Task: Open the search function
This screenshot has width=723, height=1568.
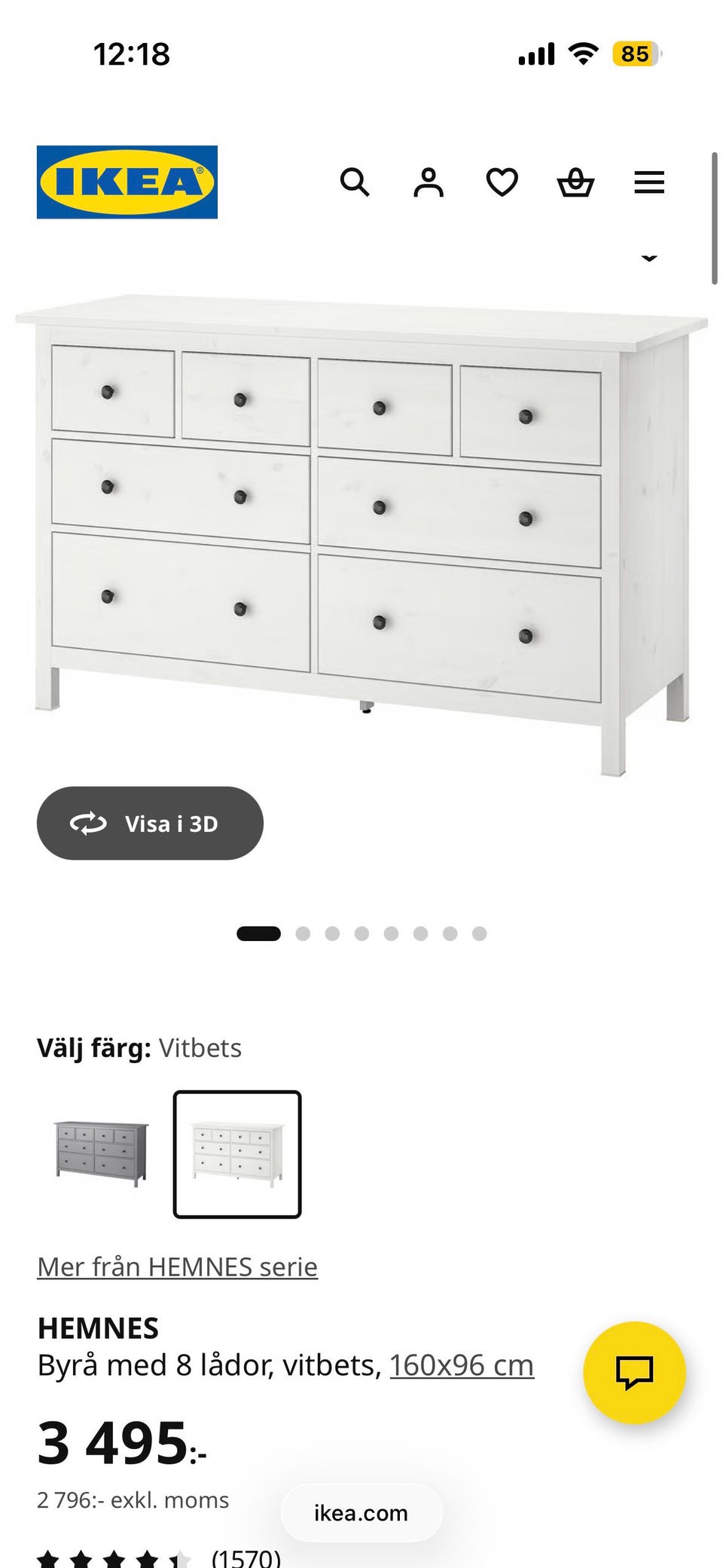Action: 354,182
